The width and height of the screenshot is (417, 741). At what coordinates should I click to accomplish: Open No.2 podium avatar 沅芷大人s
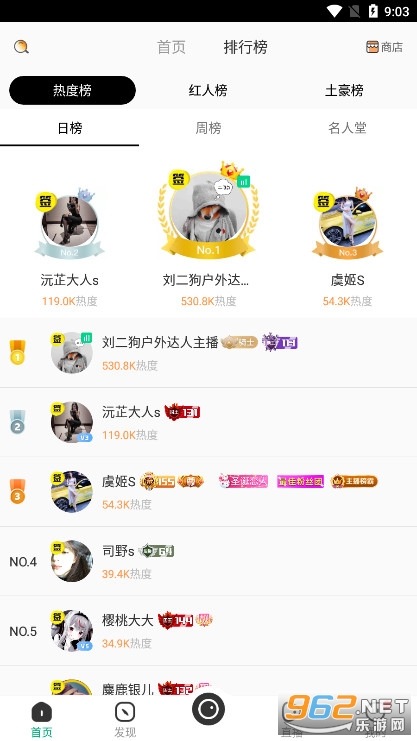pos(70,224)
